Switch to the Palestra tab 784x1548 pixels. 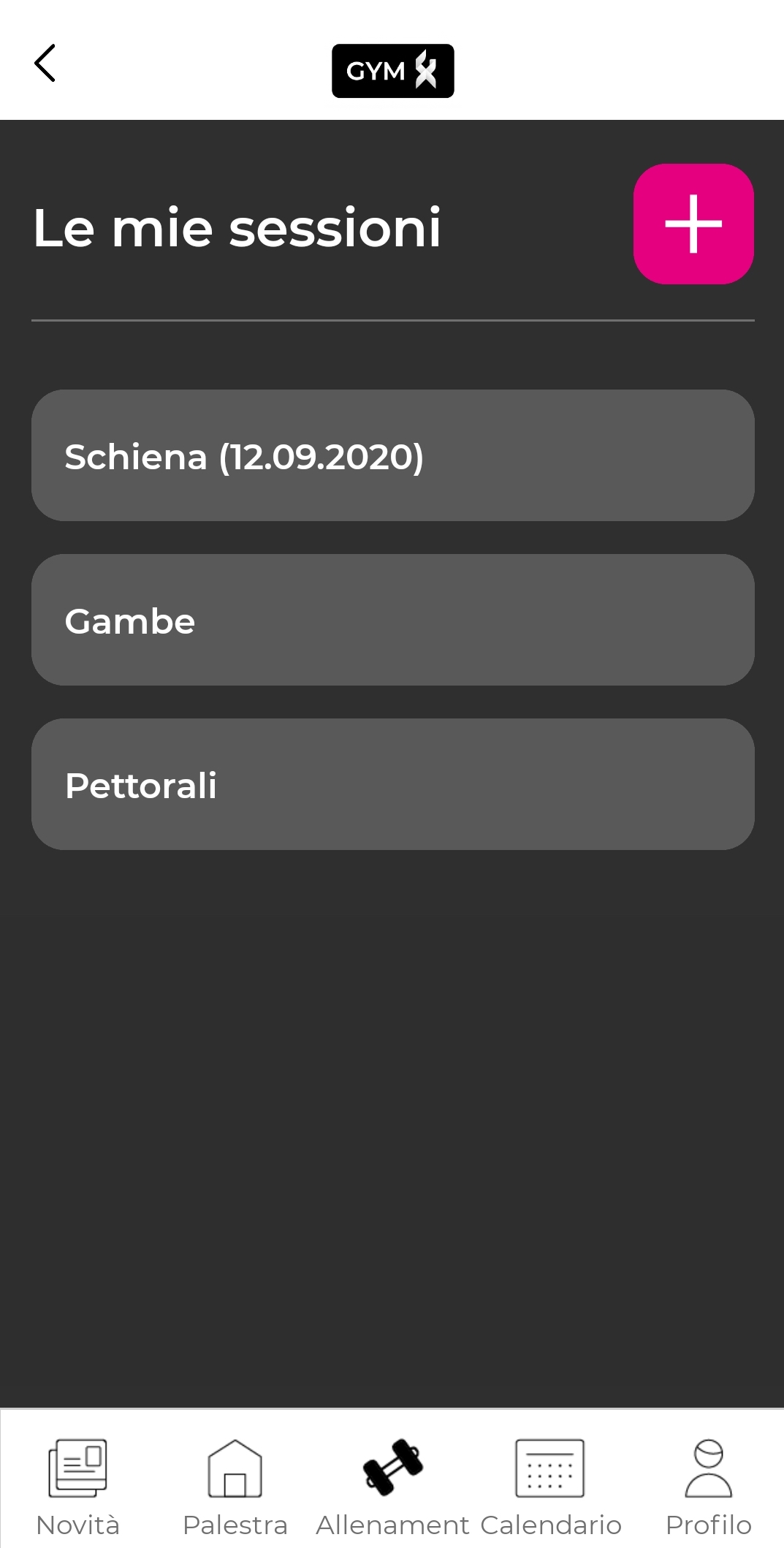pos(235,1487)
